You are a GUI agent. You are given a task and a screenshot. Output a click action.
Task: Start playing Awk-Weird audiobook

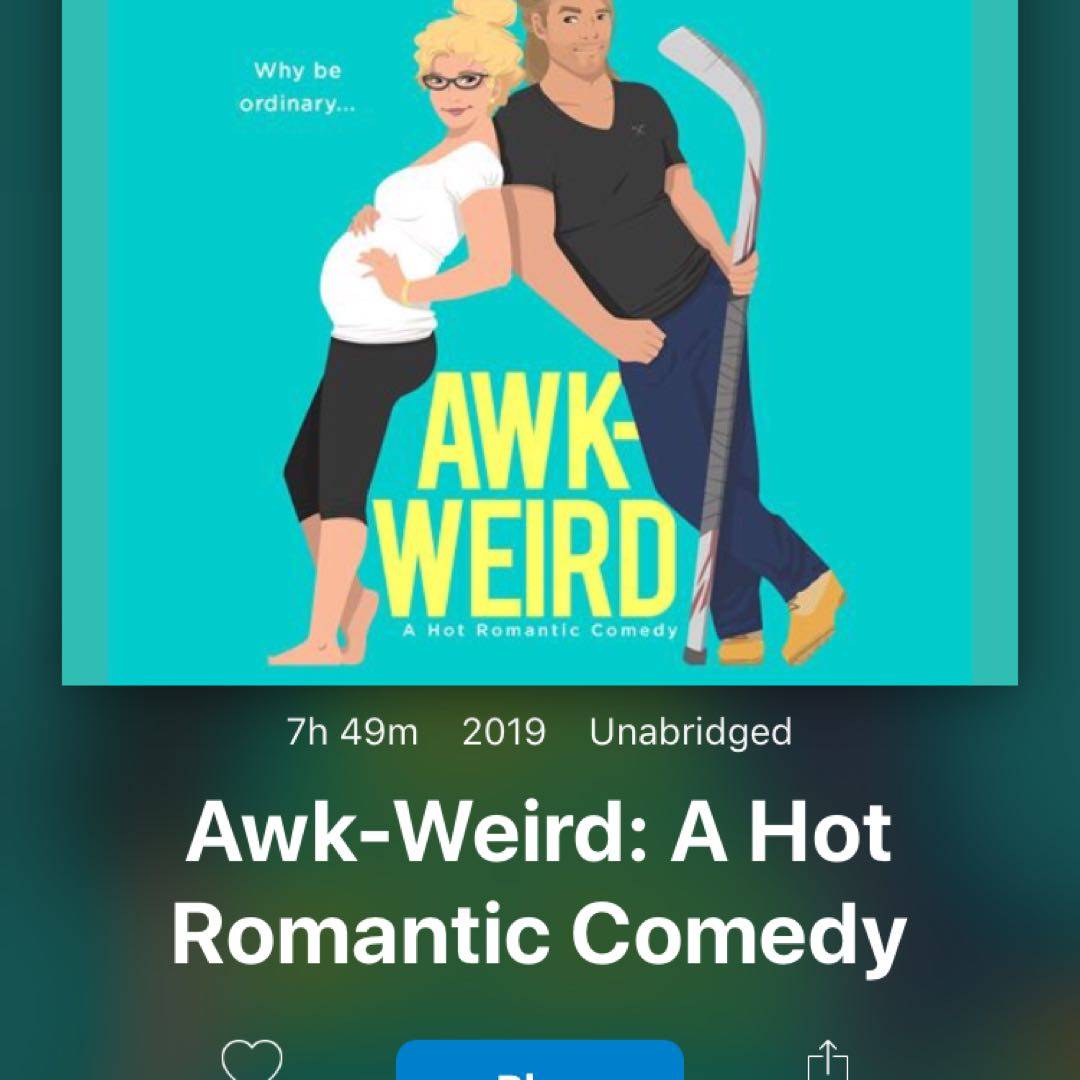pyautogui.click(x=540, y=1064)
